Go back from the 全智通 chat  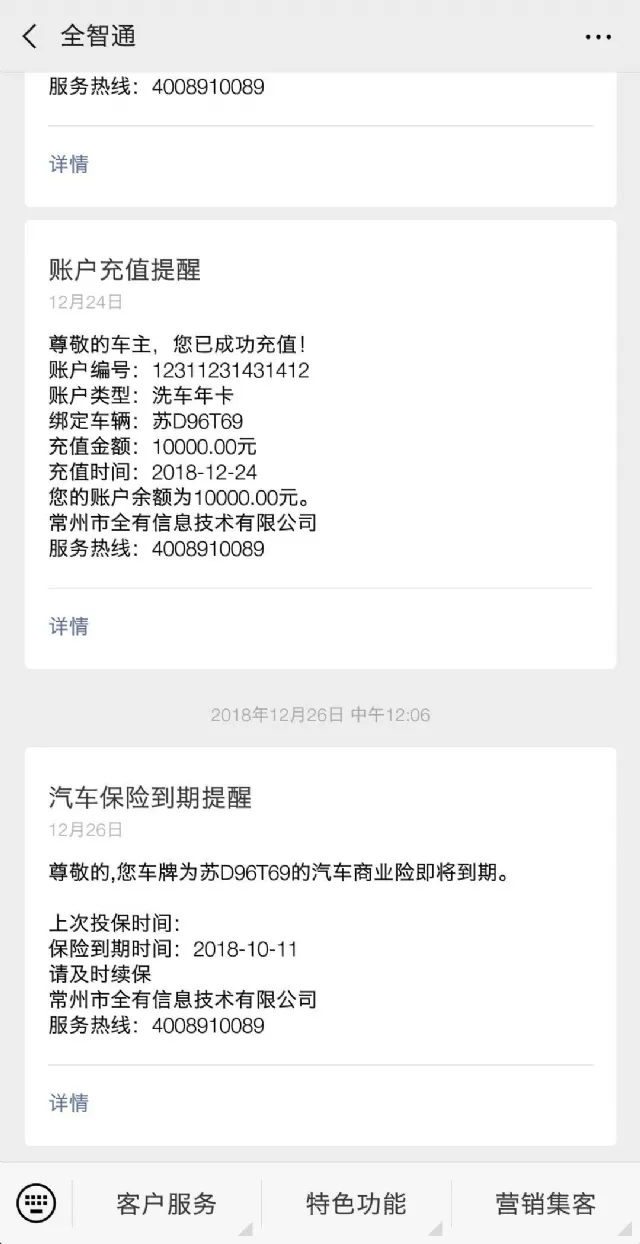(30, 37)
